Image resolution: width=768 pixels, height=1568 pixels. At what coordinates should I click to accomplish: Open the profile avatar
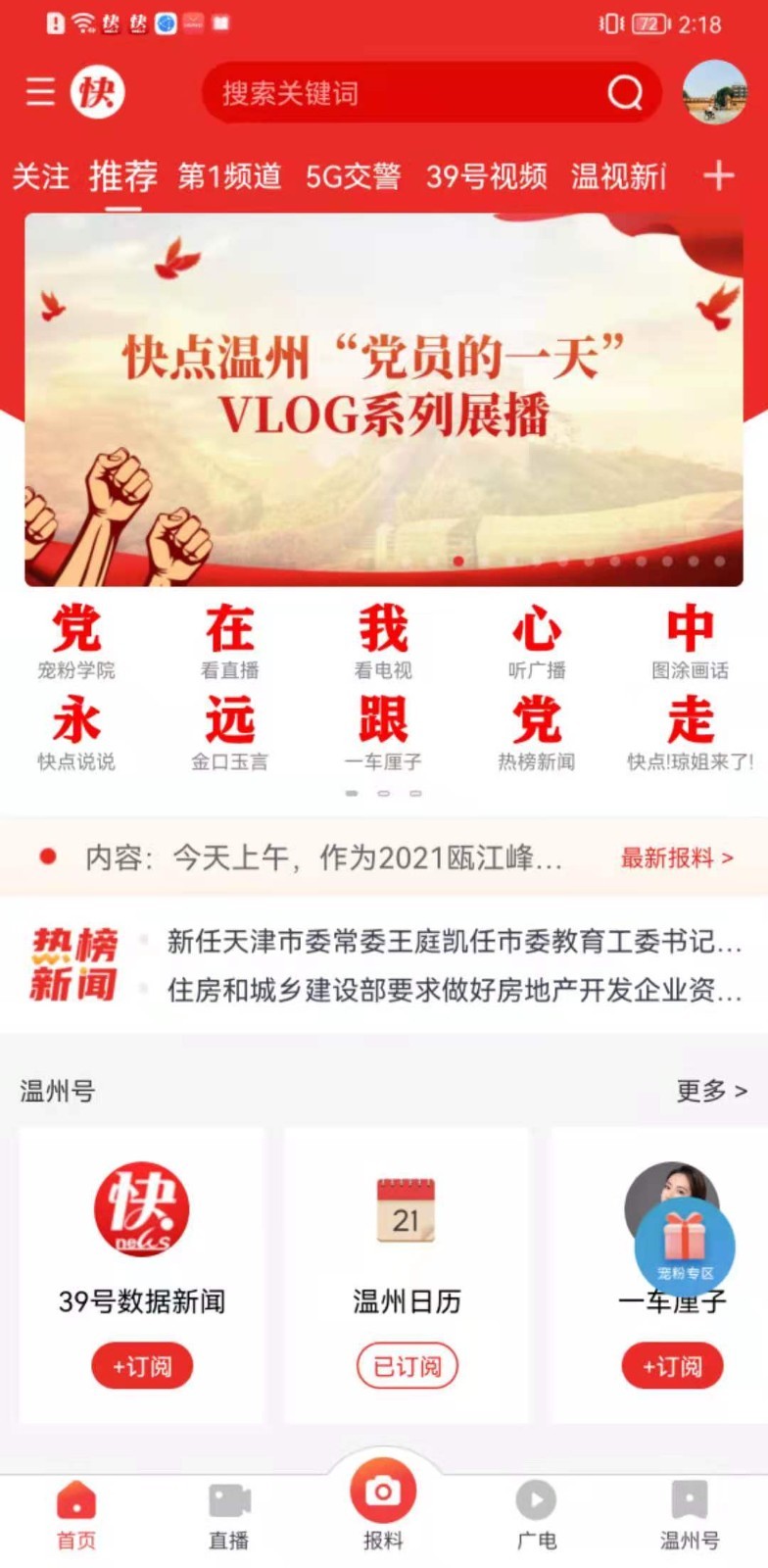[715, 92]
